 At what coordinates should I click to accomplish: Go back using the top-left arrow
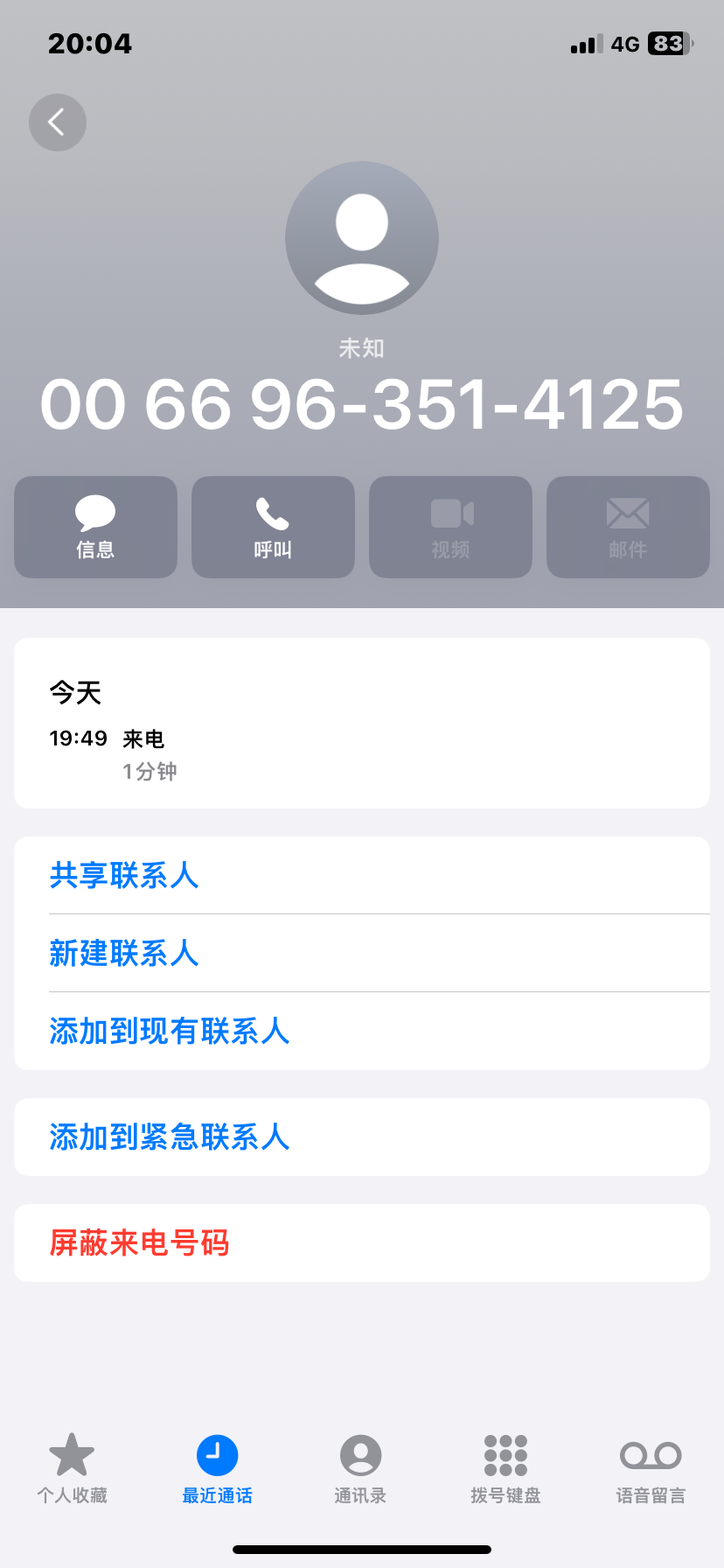(x=58, y=122)
